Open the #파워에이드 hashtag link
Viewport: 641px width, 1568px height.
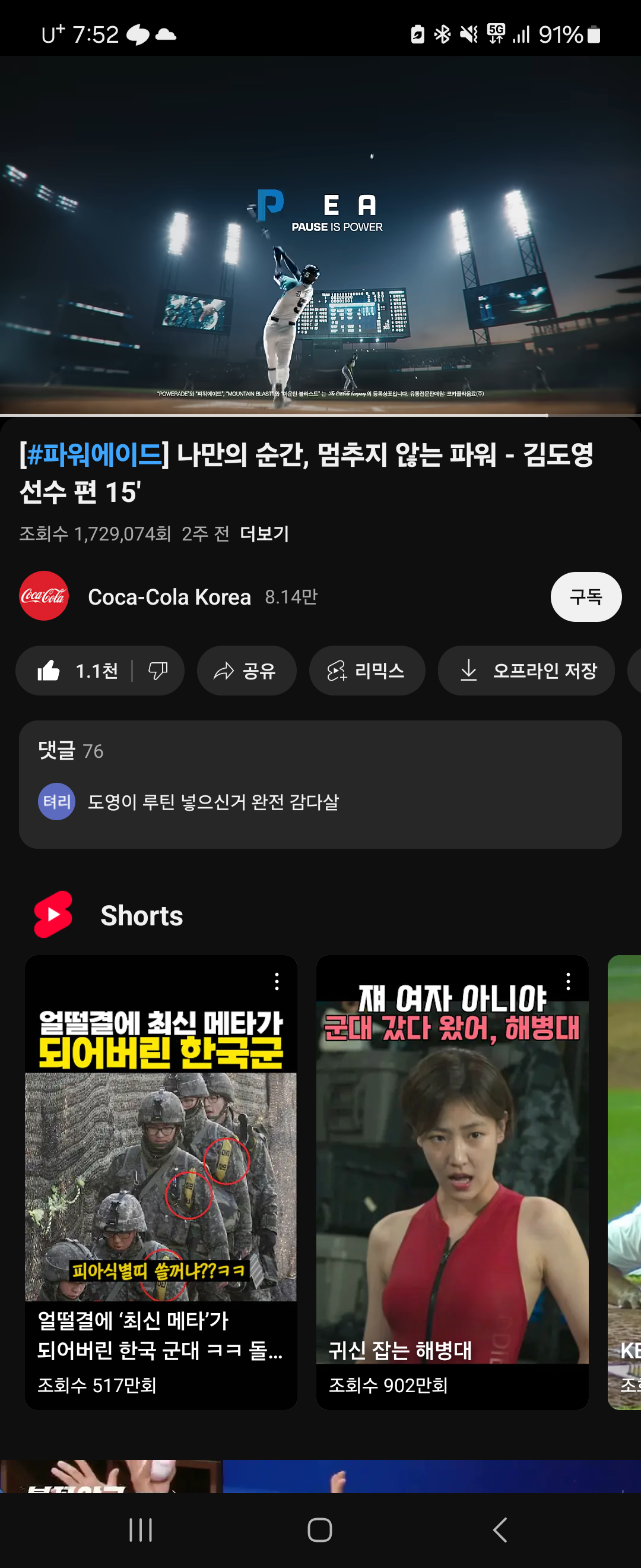94,455
